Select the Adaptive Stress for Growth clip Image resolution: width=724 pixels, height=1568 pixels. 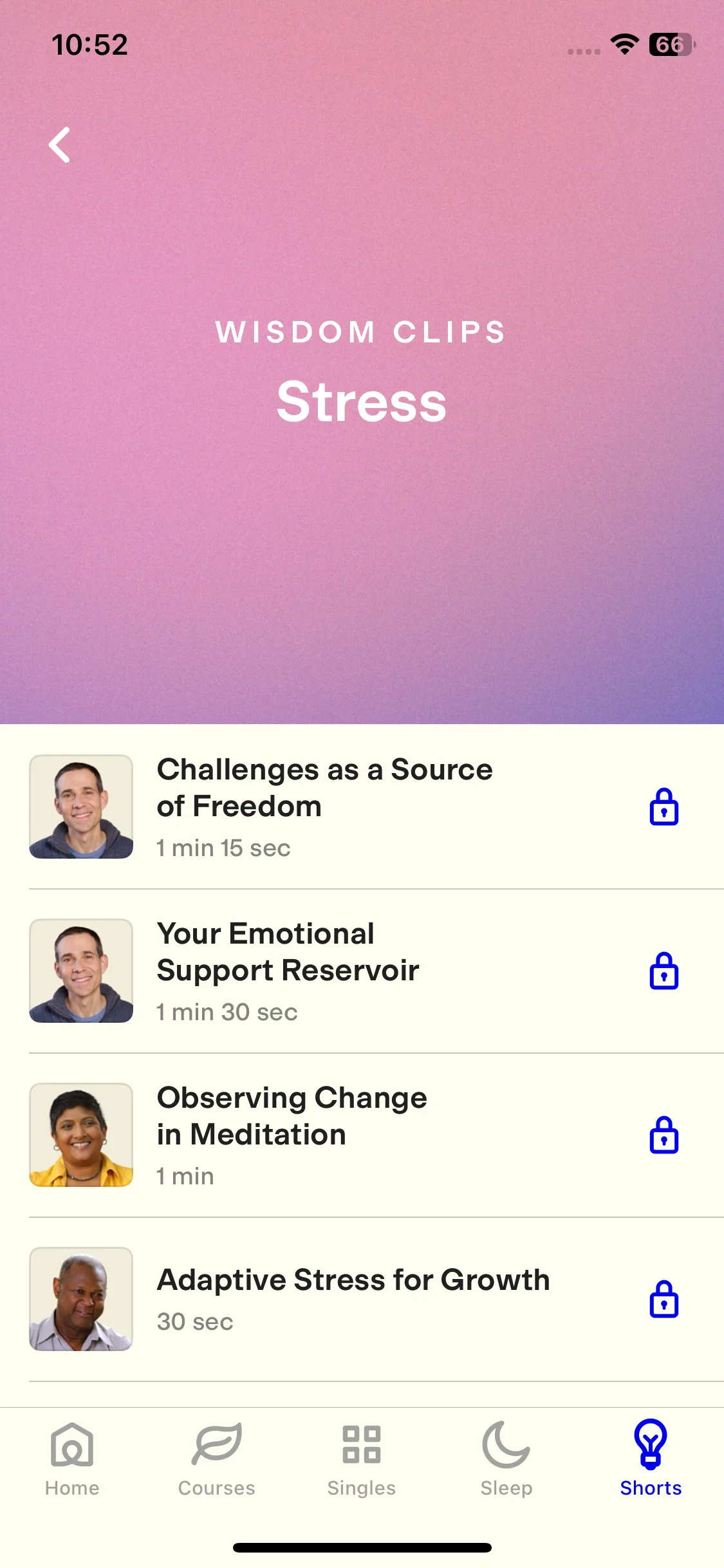tap(353, 1298)
